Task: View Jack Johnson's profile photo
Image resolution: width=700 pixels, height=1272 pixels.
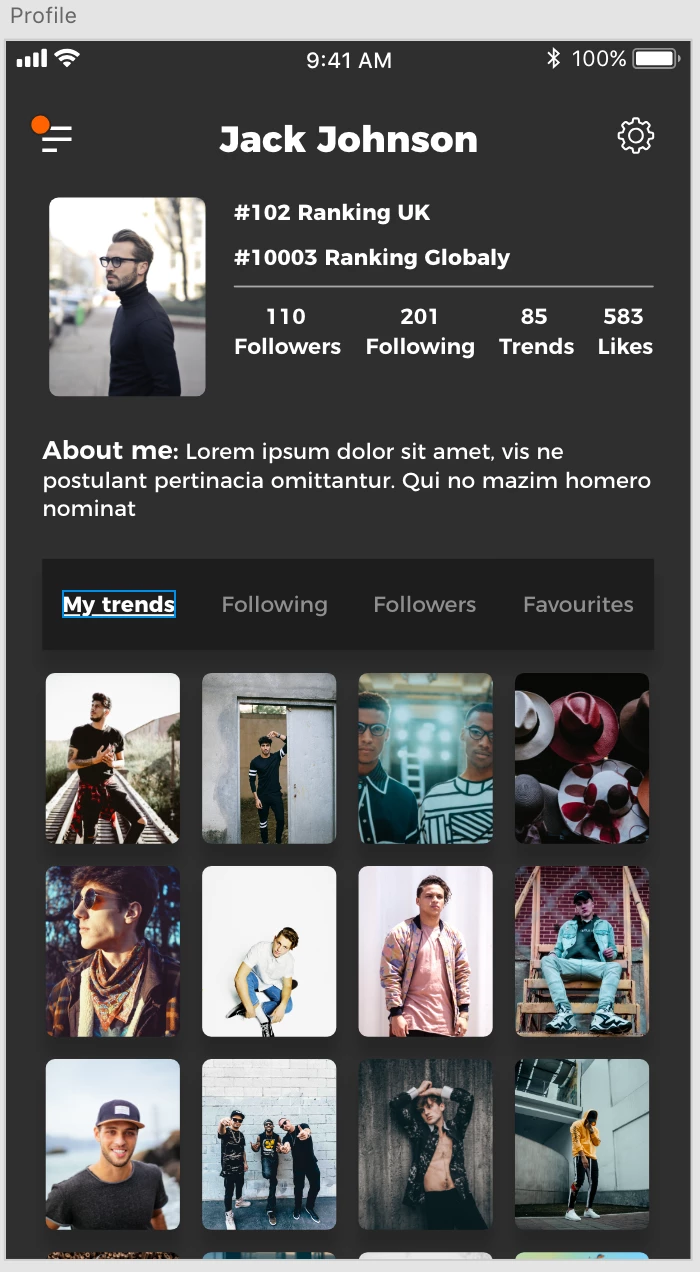Action: pyautogui.click(x=127, y=296)
